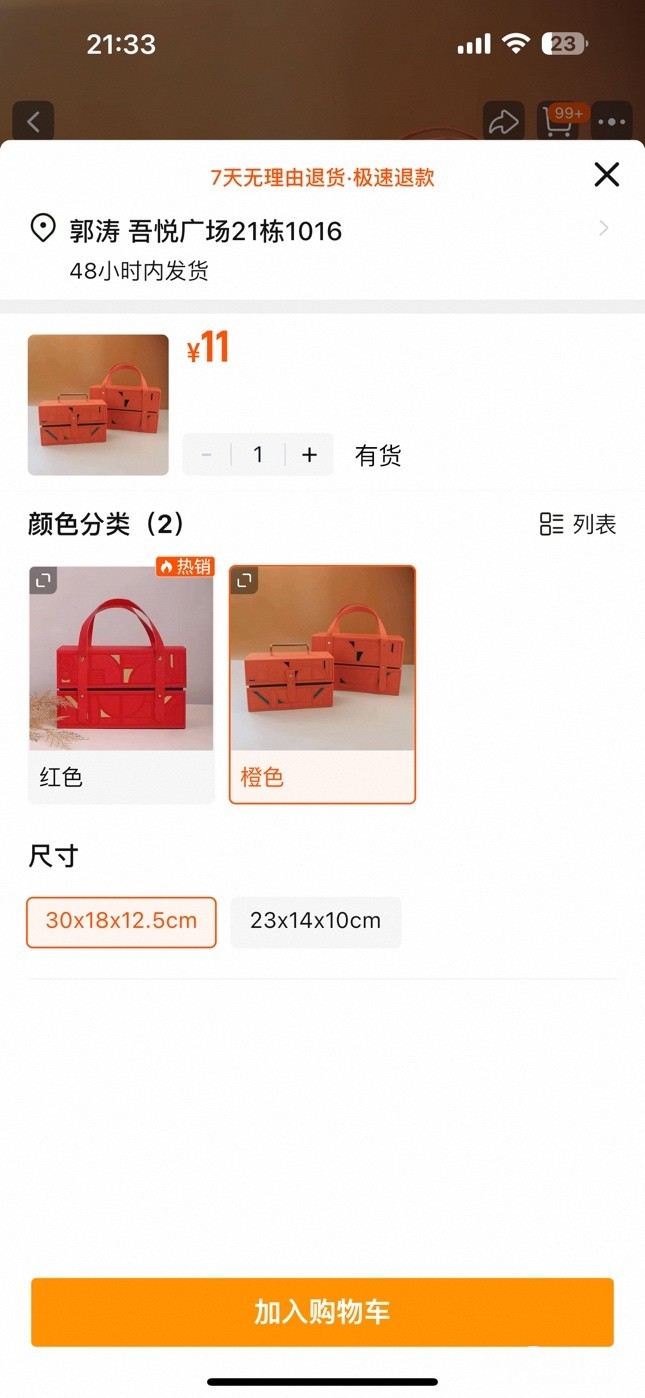Screen dimensions: 645x1398
Task: Open the three-dot overflow menu
Action: [x=611, y=122]
